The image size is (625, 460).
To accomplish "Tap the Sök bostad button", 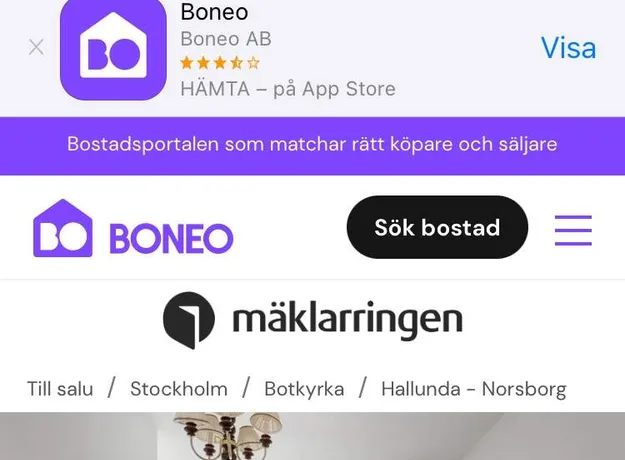I will click(436, 228).
